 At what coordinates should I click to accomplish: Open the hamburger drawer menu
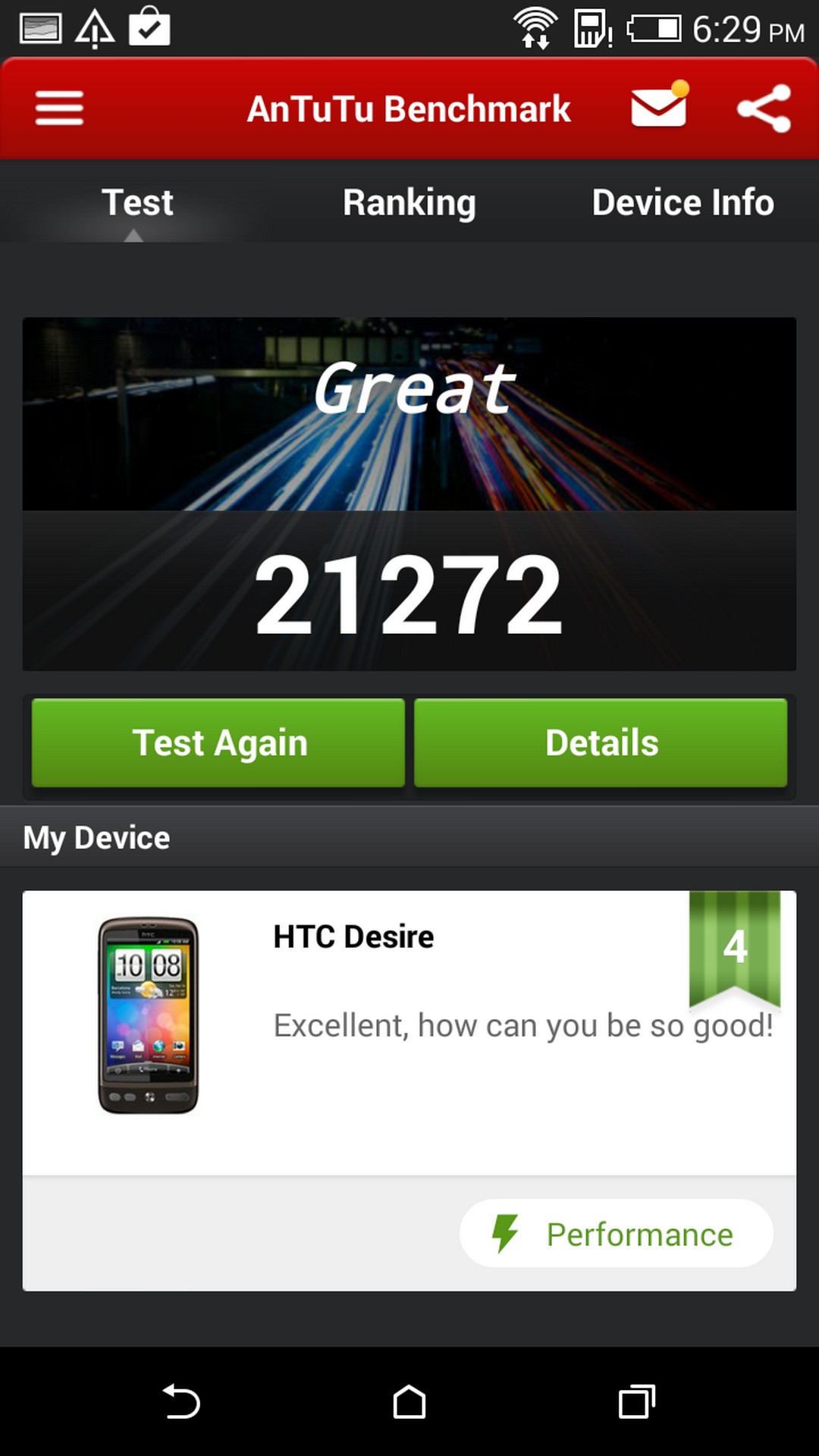tap(59, 108)
